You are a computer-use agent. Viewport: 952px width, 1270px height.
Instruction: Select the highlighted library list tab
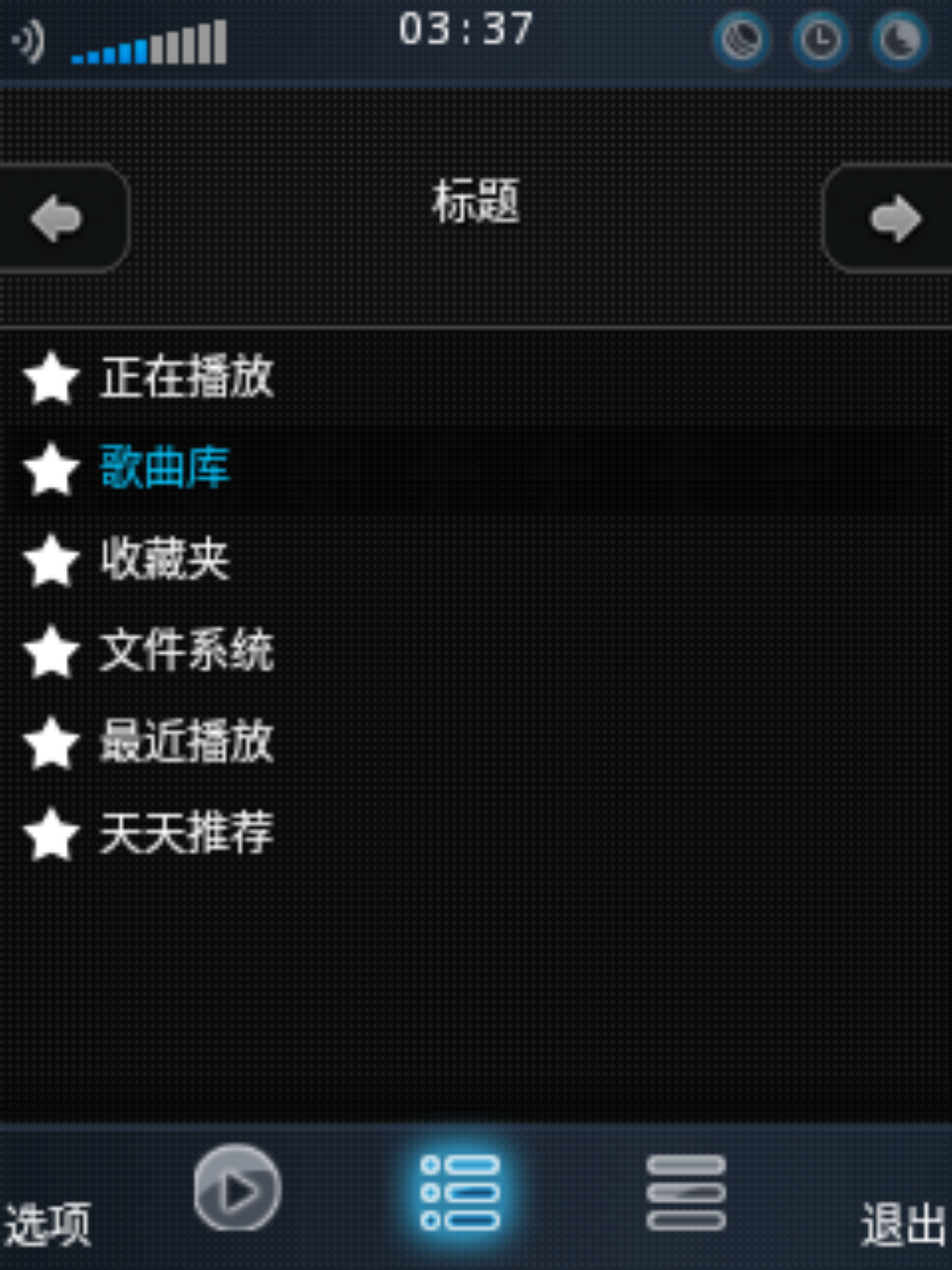click(x=460, y=1192)
